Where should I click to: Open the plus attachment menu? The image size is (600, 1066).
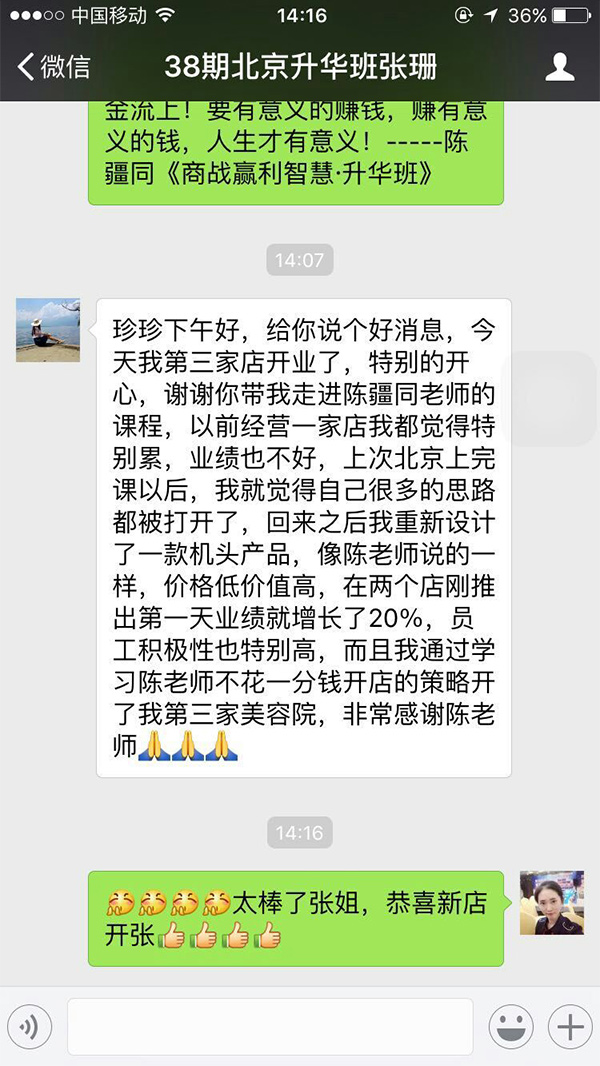pos(569,1027)
